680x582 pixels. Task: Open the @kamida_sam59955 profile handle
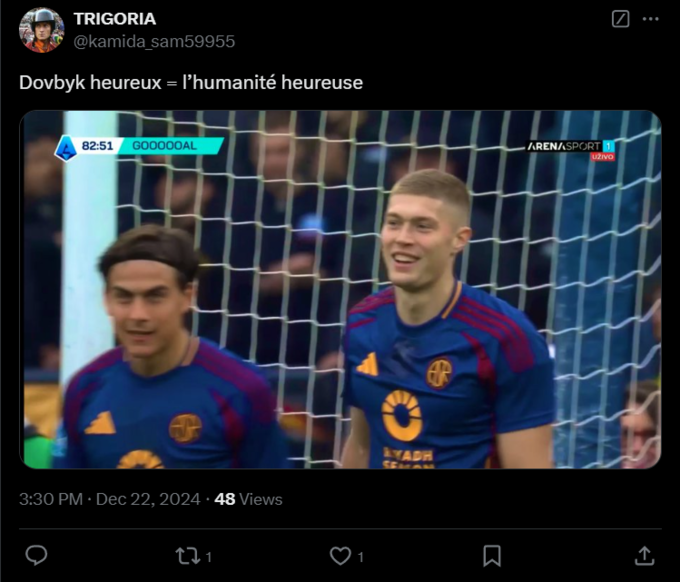[x=154, y=41]
